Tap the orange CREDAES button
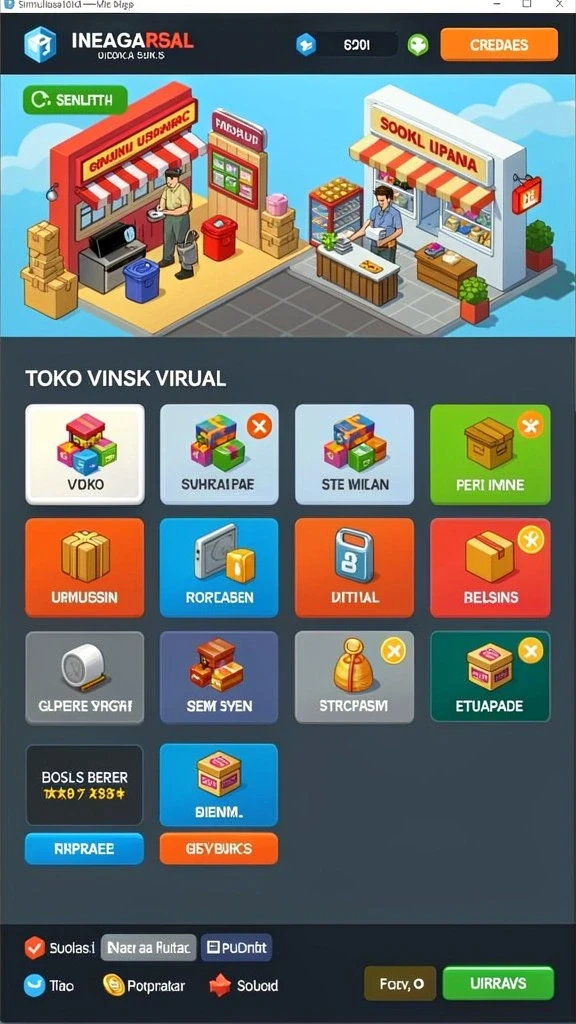 click(499, 45)
